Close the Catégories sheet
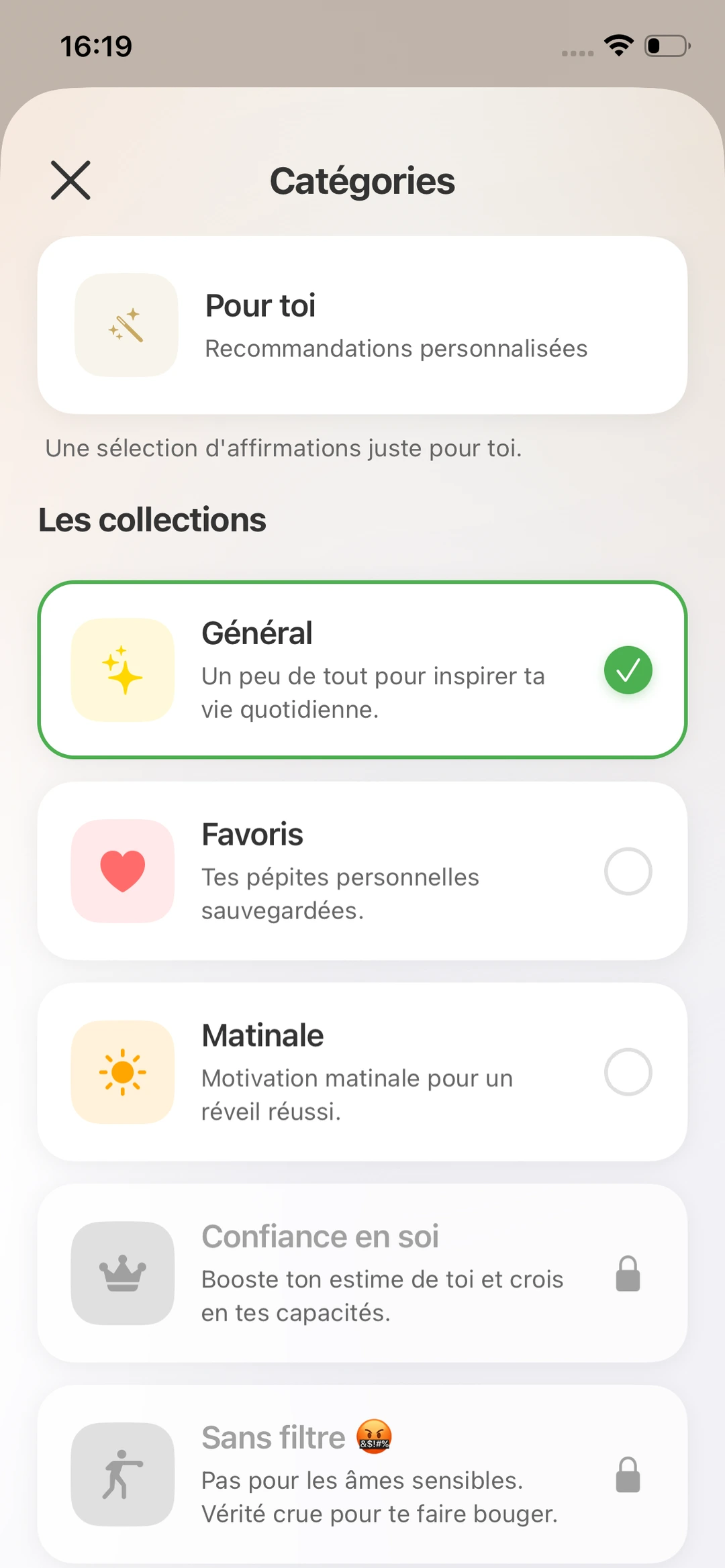The image size is (725, 1568). pyautogui.click(x=70, y=180)
